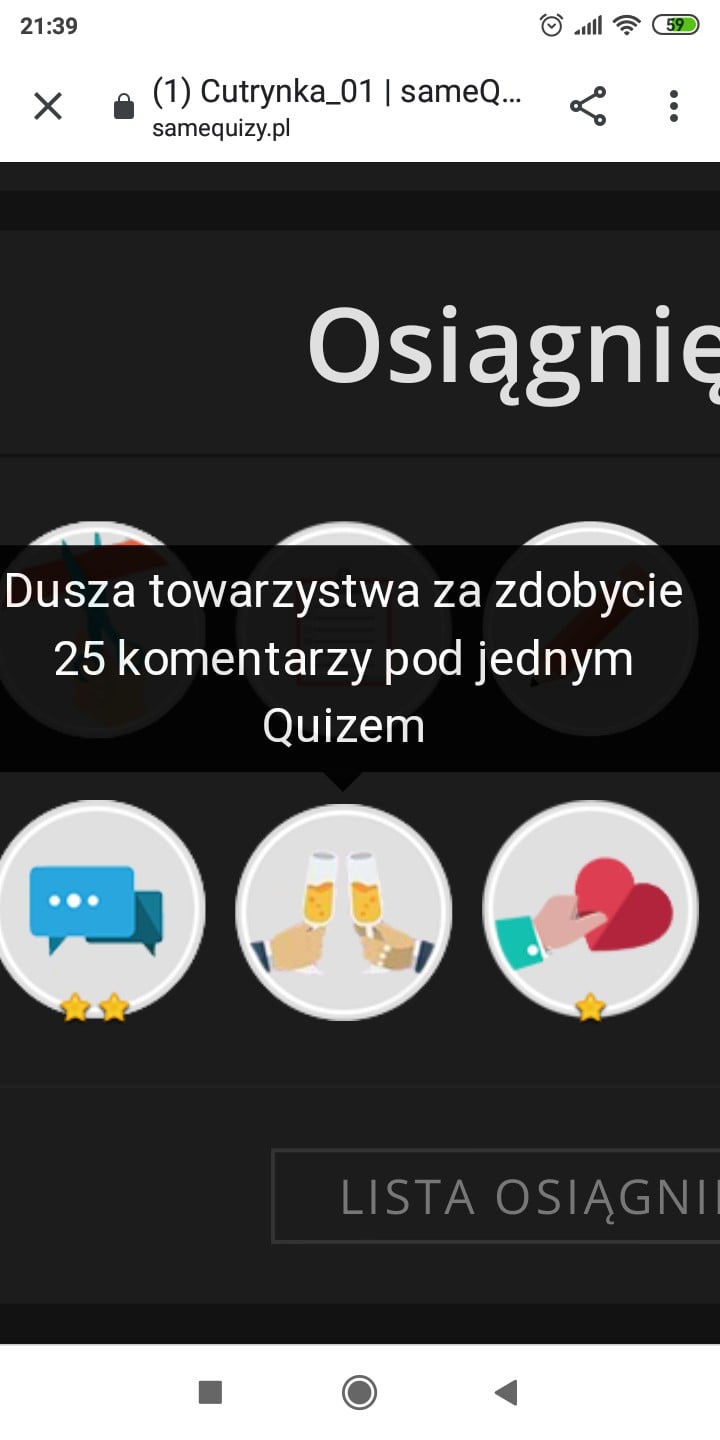Viewport: 720px width, 1440px height.
Task: Open recent apps overview
Action: pos(210,1392)
